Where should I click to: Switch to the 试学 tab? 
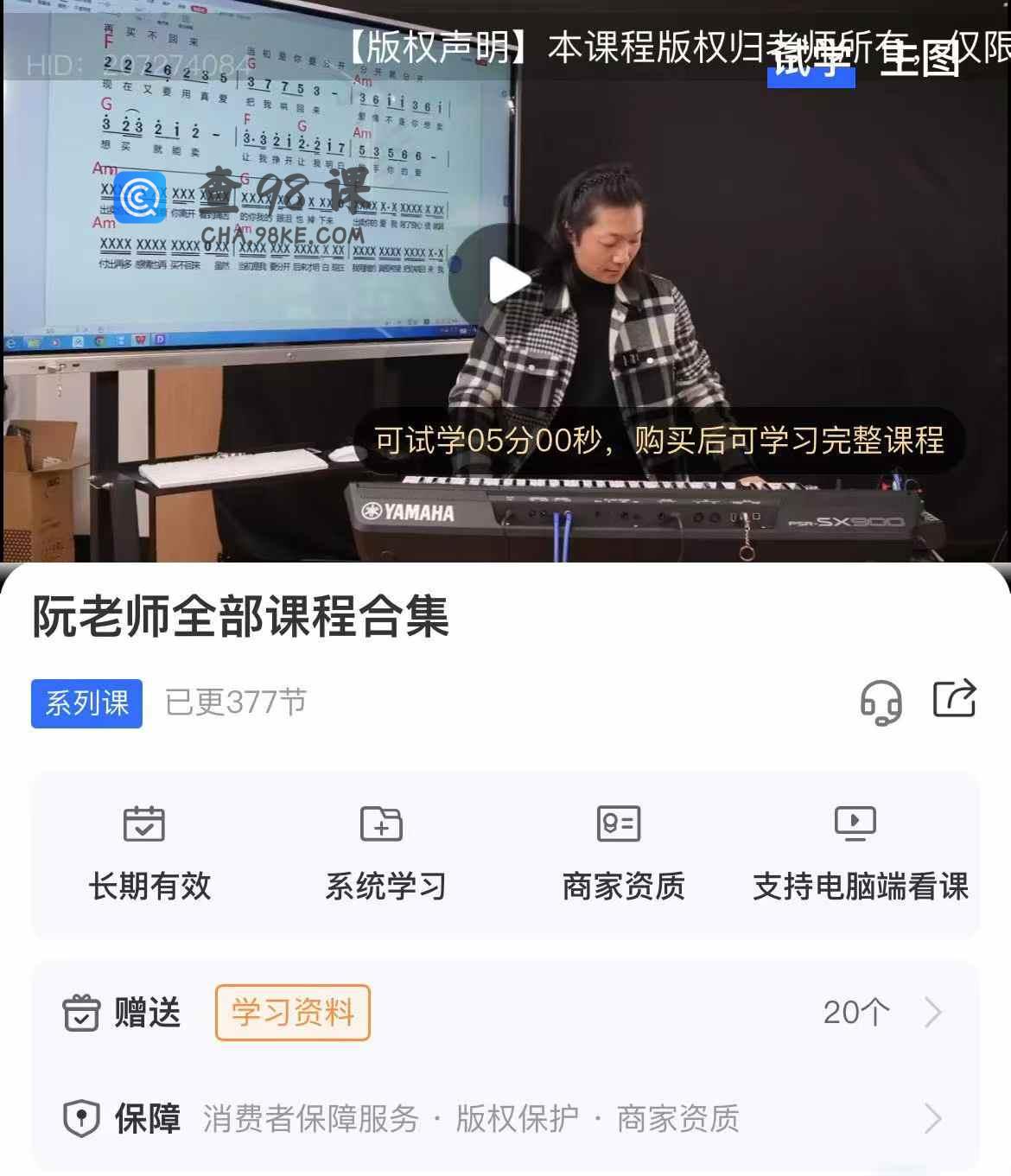coord(811,59)
